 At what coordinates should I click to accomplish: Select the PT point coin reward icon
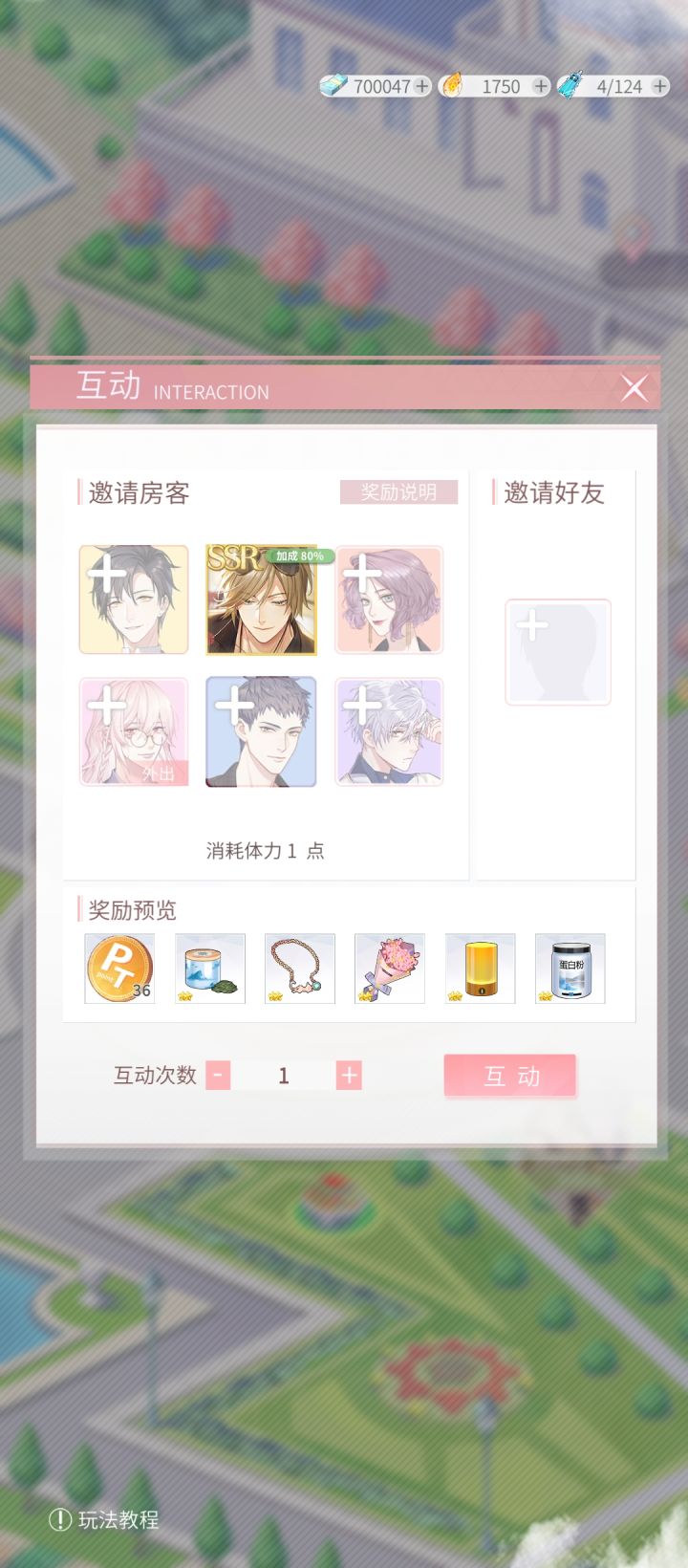[118, 969]
